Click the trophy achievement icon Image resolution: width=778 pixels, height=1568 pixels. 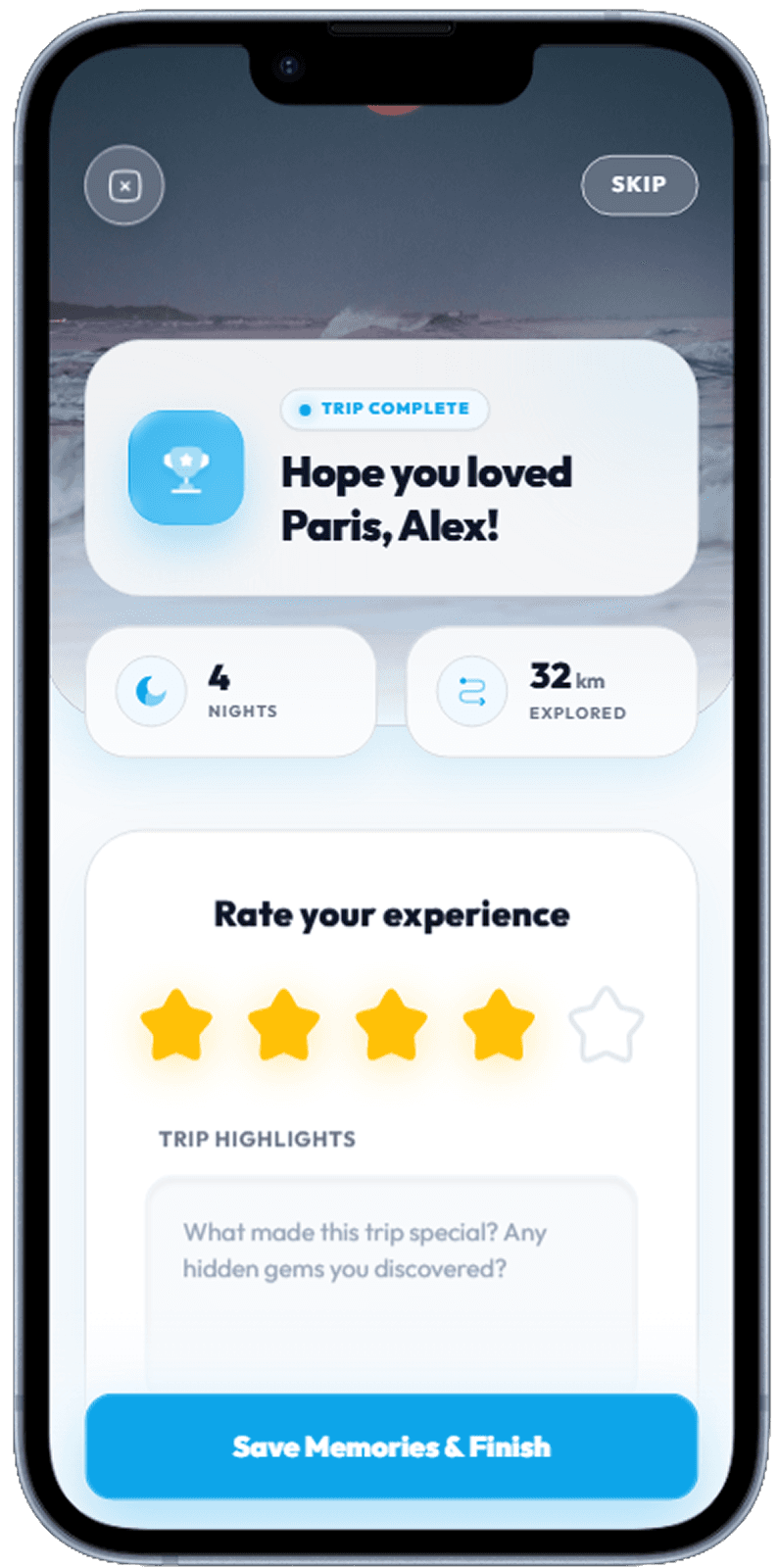pos(187,469)
